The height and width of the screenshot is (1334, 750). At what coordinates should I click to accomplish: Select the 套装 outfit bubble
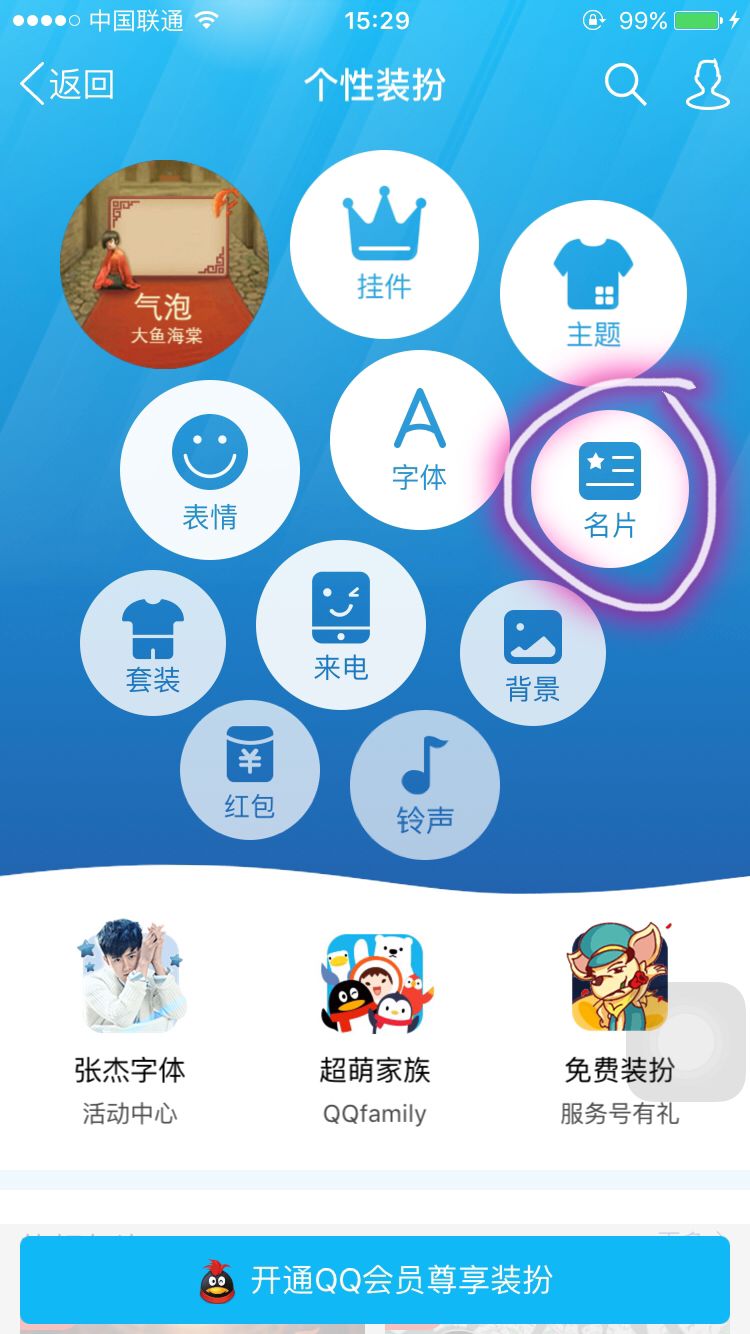(x=153, y=642)
